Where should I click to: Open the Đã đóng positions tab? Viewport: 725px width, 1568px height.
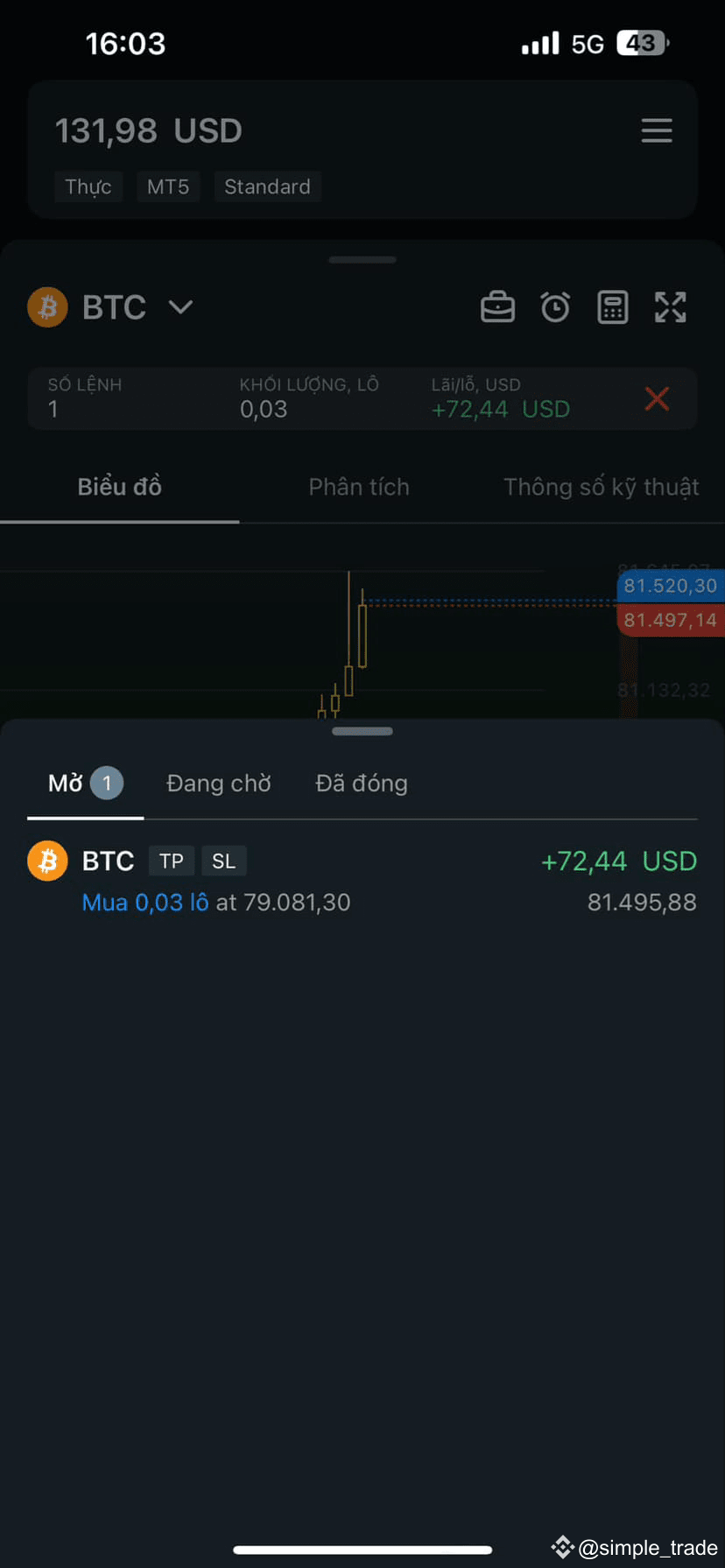pyautogui.click(x=361, y=783)
